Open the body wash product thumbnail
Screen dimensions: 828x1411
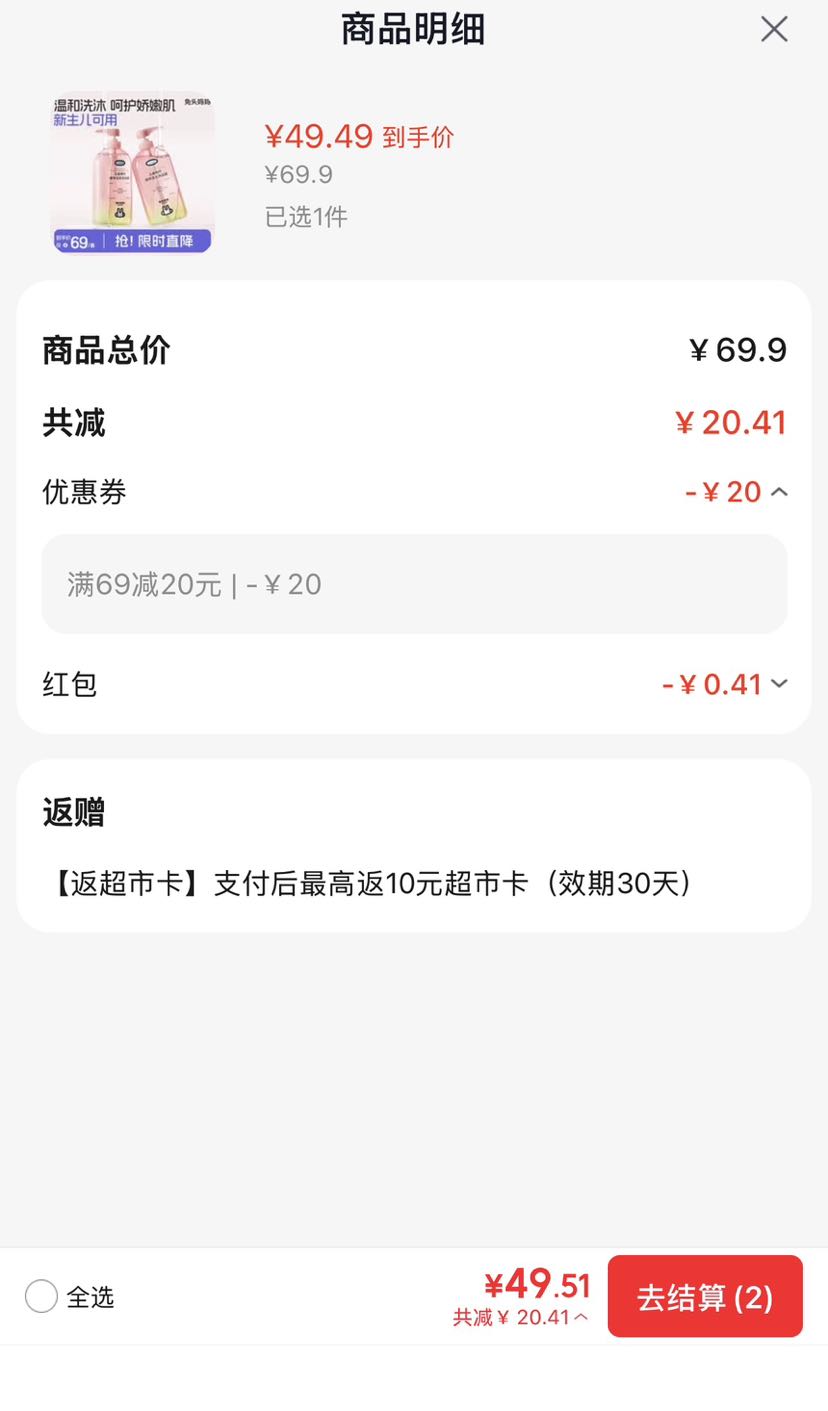[x=132, y=173]
